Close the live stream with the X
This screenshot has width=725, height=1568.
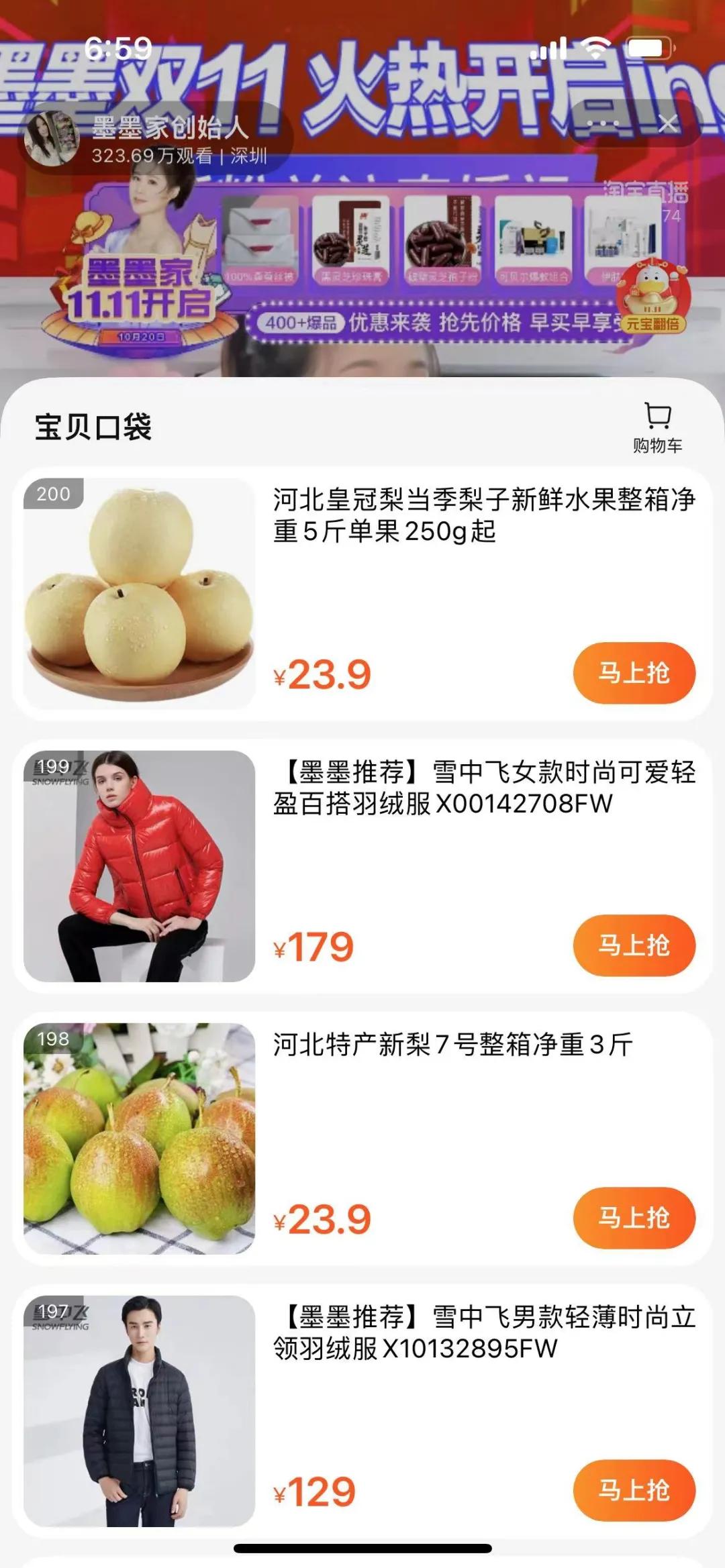point(667,121)
